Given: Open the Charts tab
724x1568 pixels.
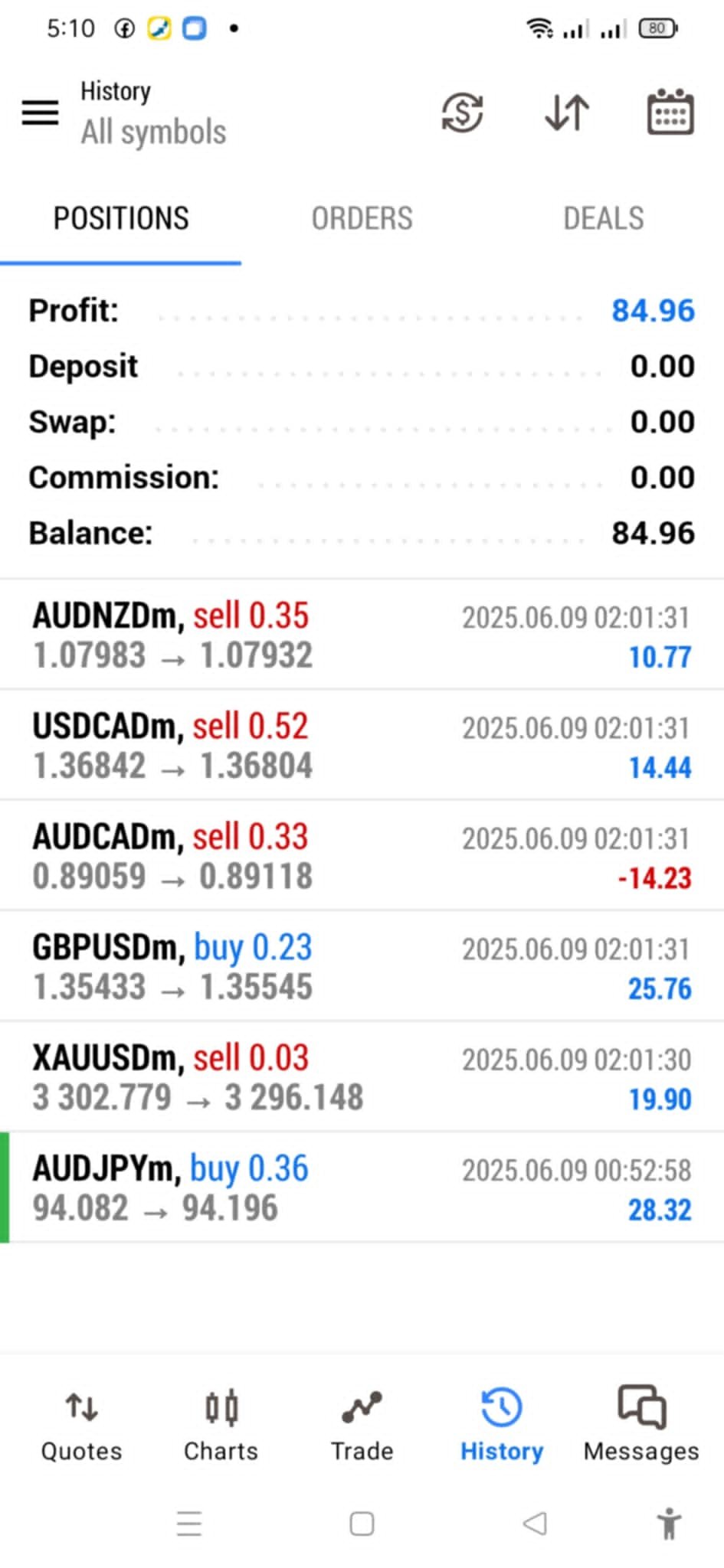Looking at the screenshot, I should (221, 1426).
